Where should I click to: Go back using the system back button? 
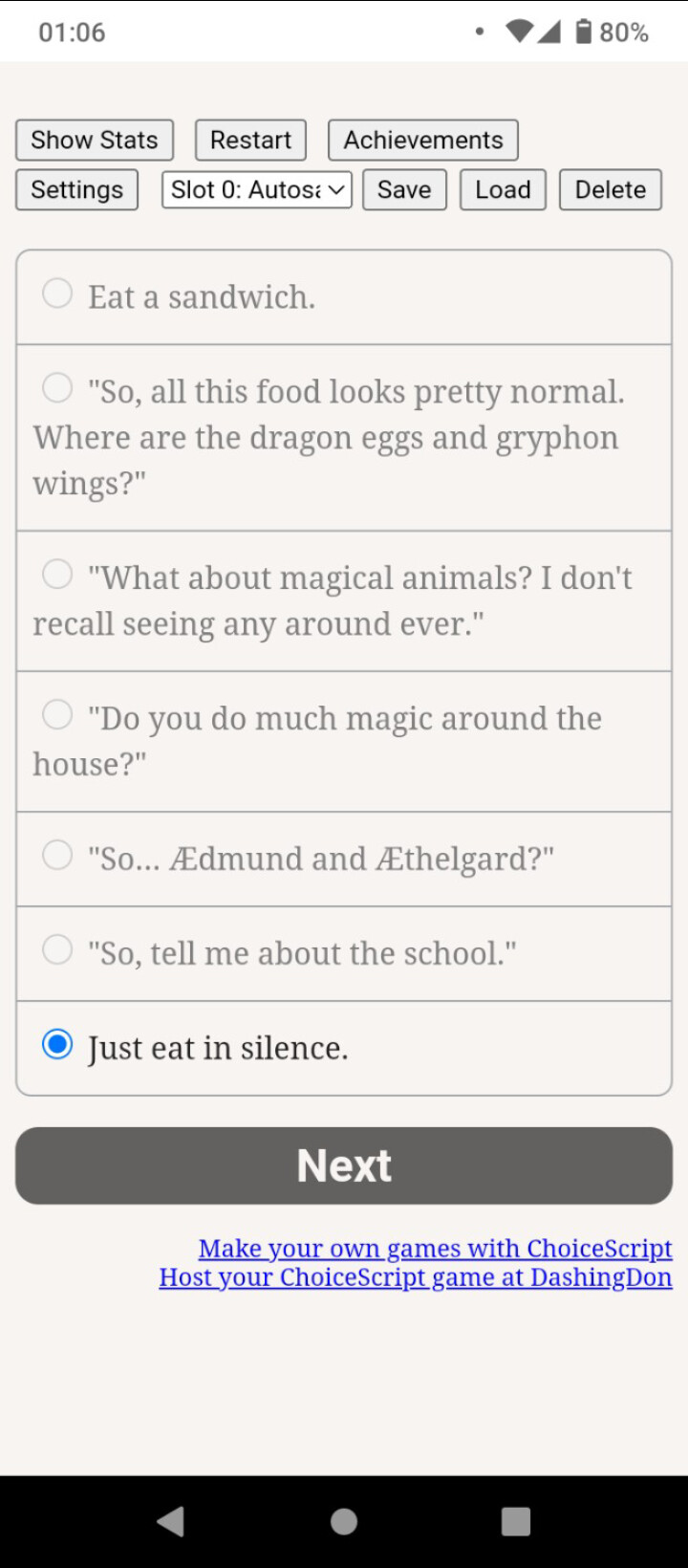(x=171, y=1521)
